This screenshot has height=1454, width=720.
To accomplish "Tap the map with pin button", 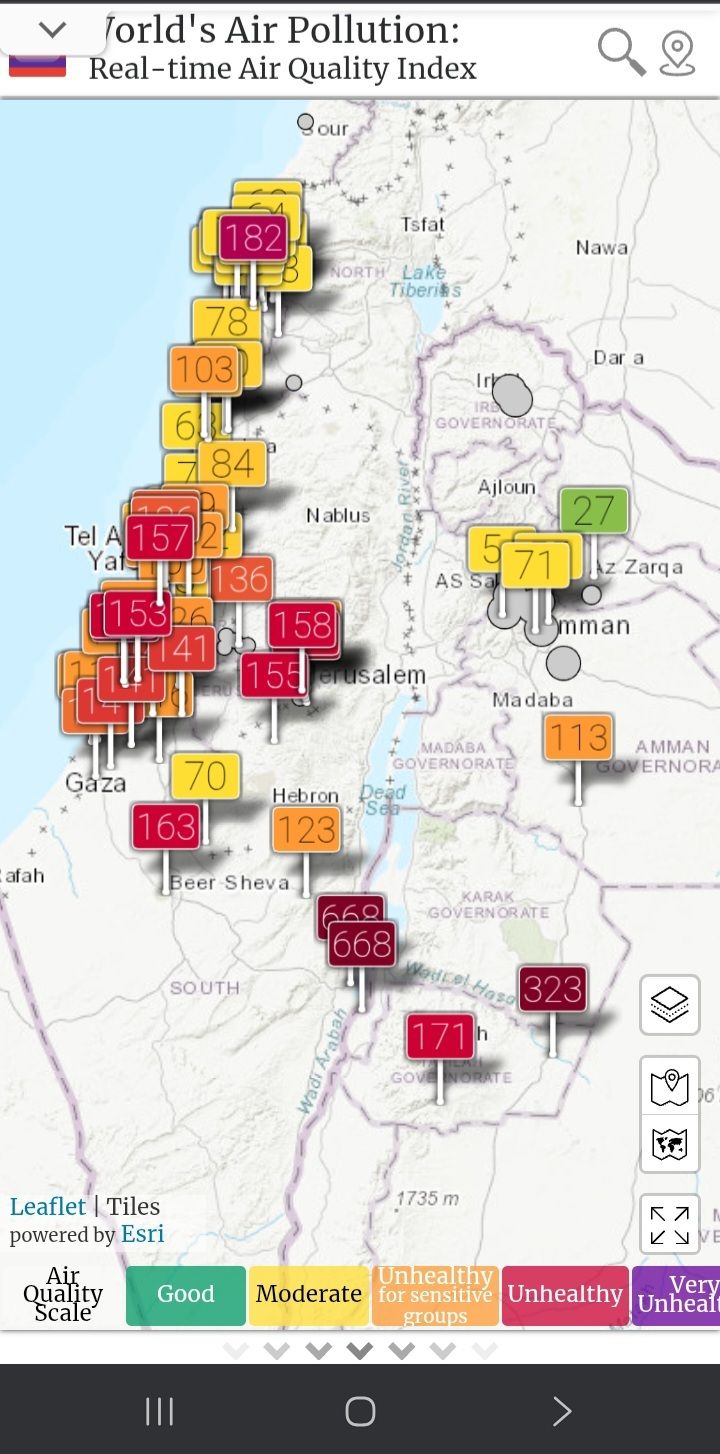I will (x=669, y=1088).
